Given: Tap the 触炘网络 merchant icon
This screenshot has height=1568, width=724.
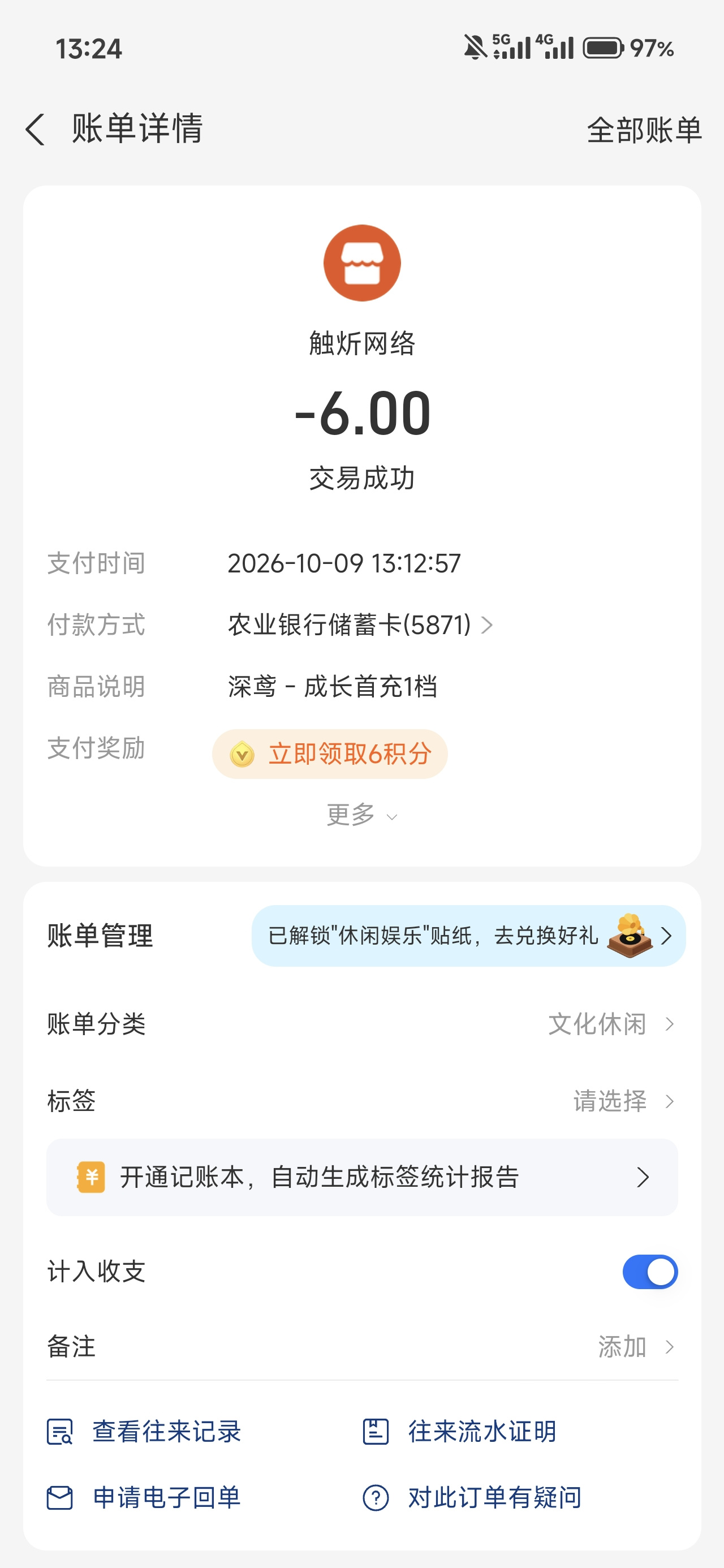Looking at the screenshot, I should tap(361, 263).
